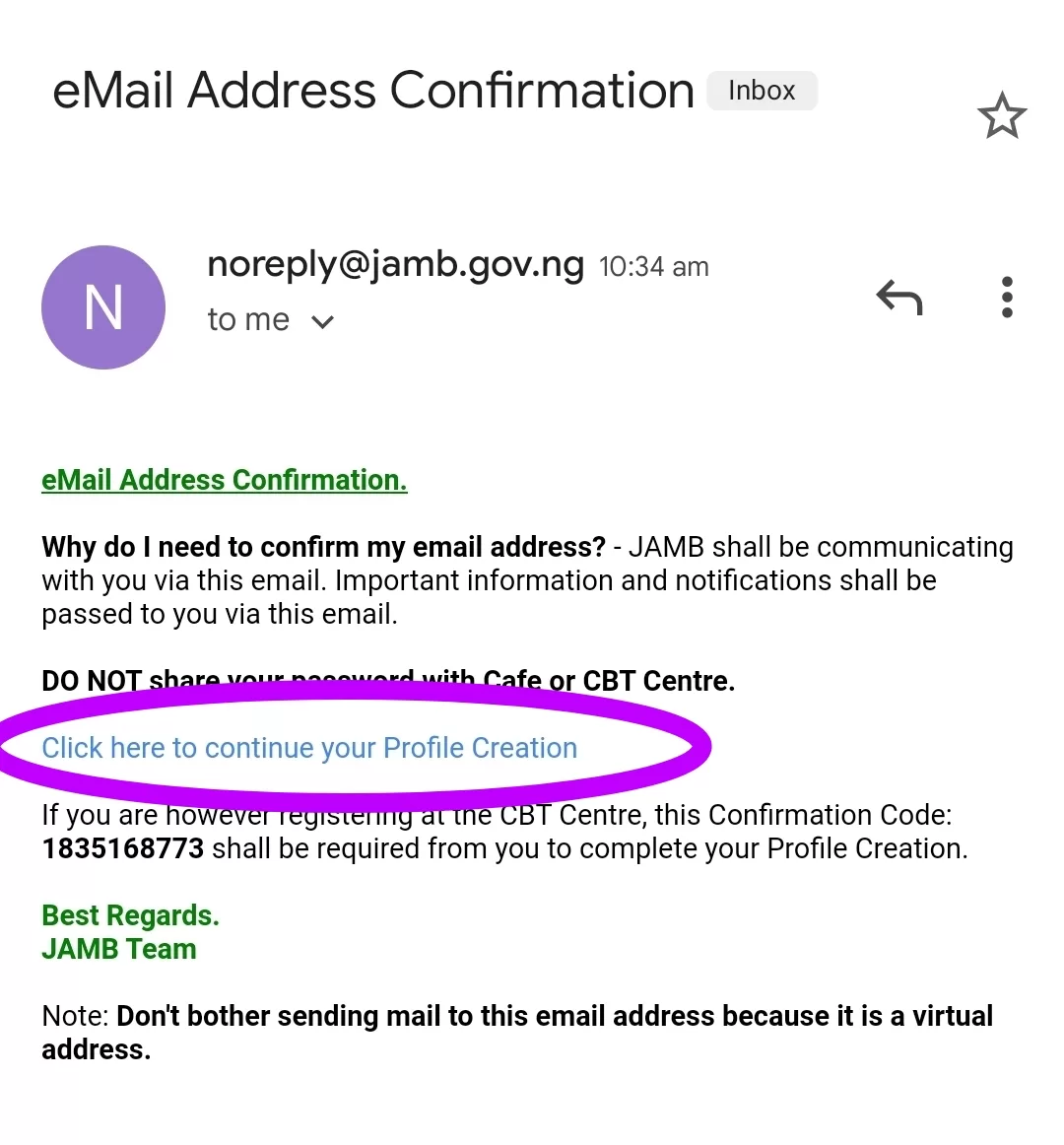Open the Inbox label chip
Viewport: 1064px width, 1145px height.
click(x=762, y=91)
